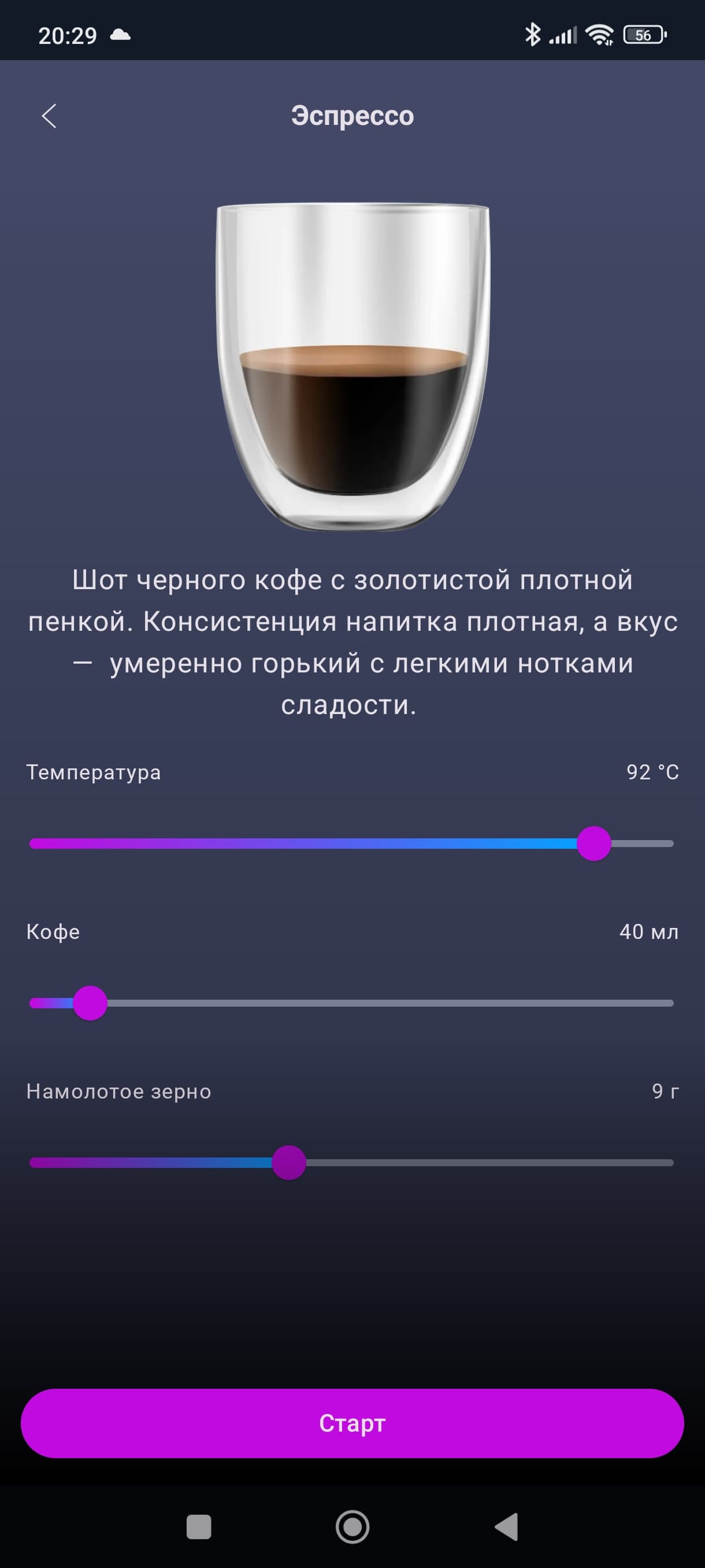Start brewing with the Старт button
Screen dimensions: 705x1568
(x=352, y=1423)
